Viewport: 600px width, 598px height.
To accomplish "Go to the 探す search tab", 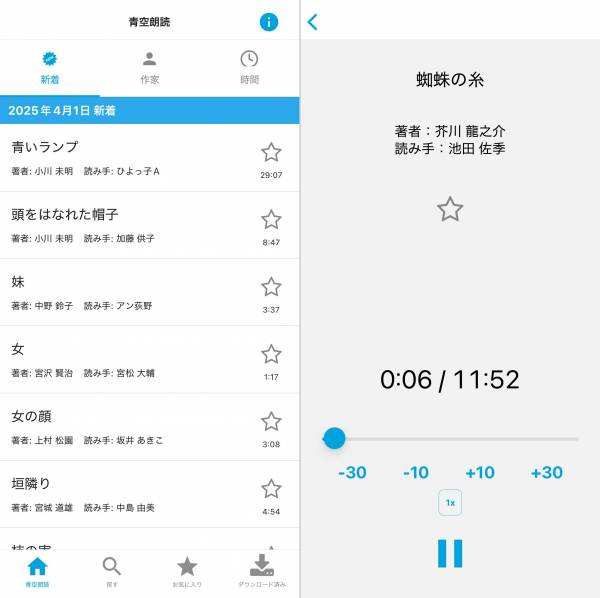I will tap(112, 571).
